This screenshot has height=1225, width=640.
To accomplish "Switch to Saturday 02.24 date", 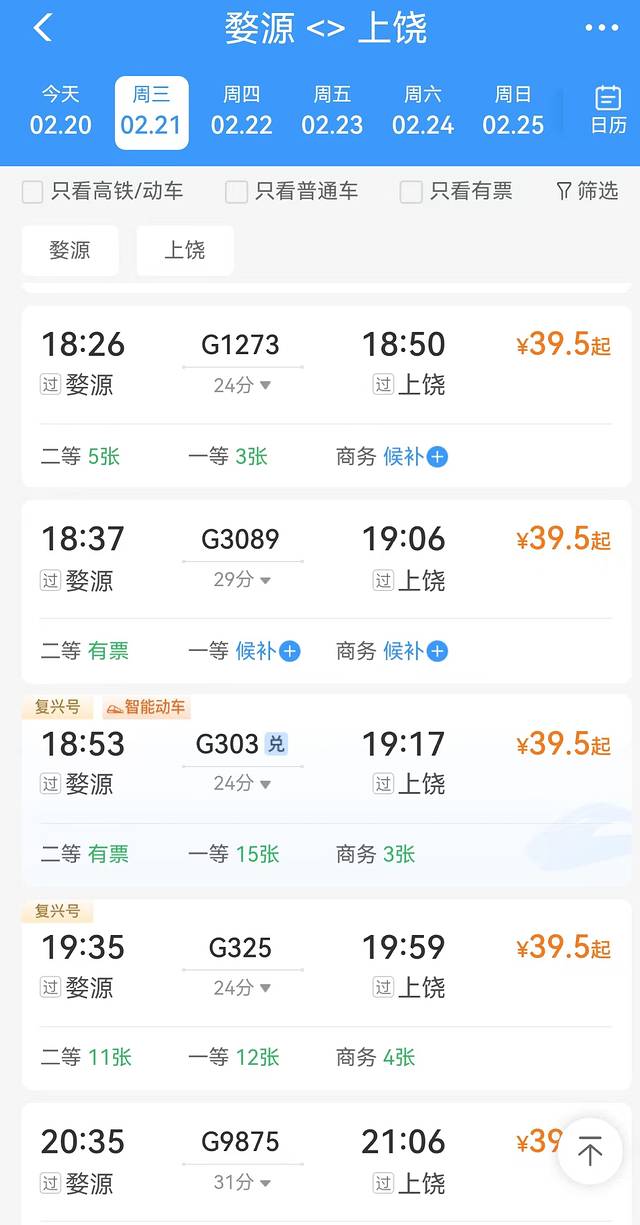I will pyautogui.click(x=423, y=111).
